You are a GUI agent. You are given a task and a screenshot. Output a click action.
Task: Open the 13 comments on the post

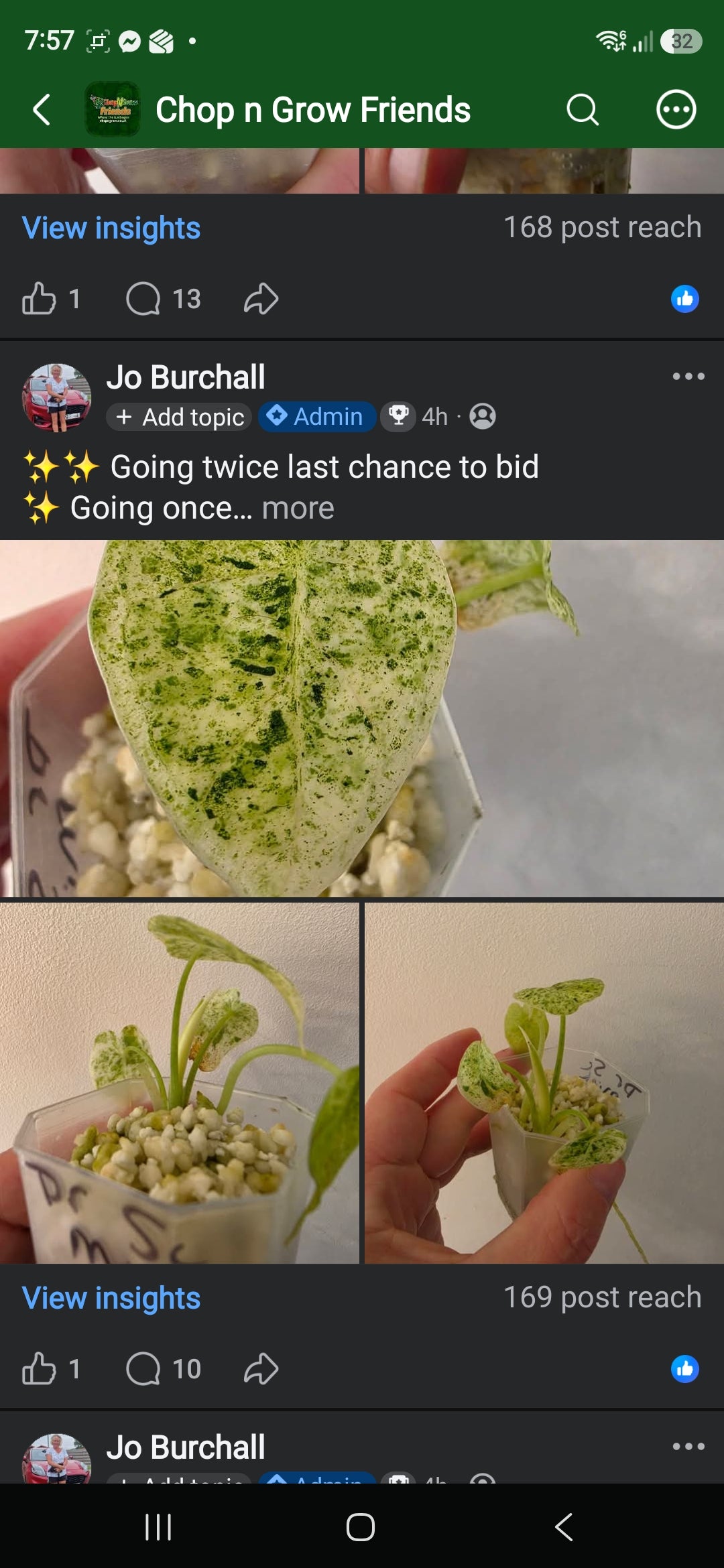[164, 298]
